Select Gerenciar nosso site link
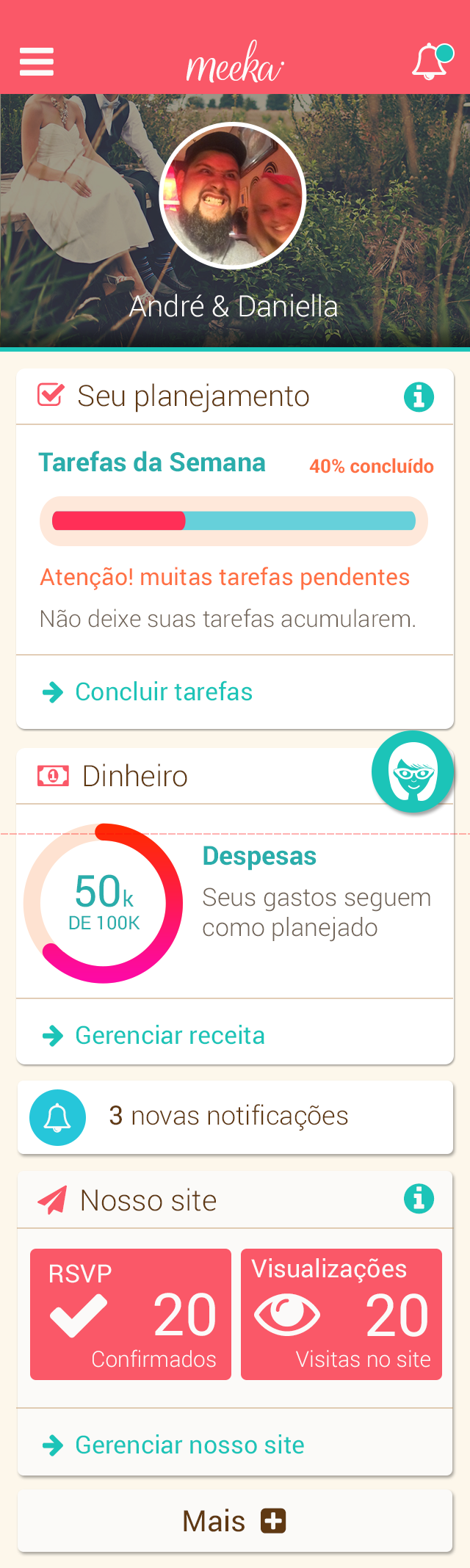Screen dimensions: 470x1568 189,1445
